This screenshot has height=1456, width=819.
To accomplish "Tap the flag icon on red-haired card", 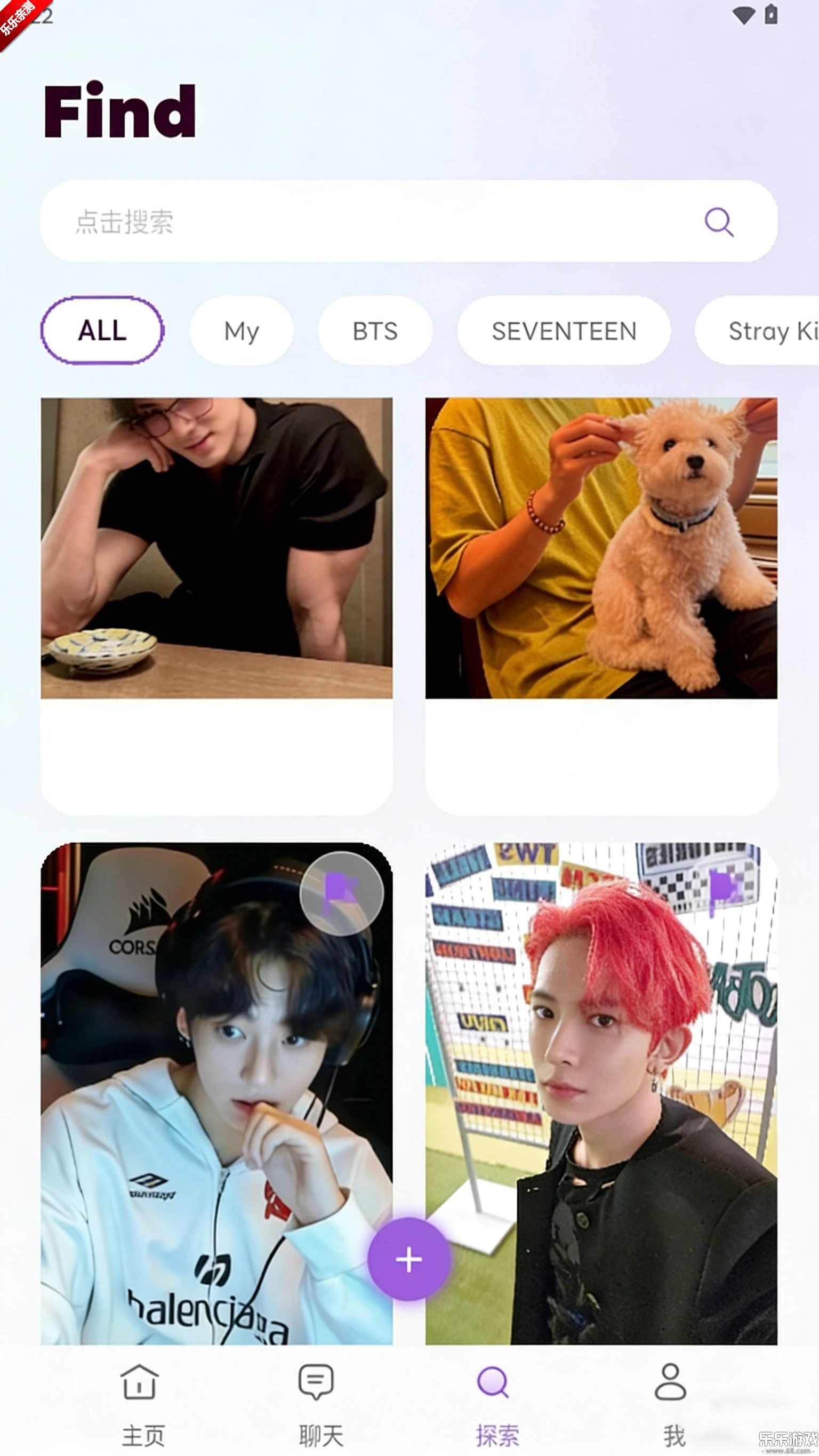I will pyautogui.click(x=726, y=886).
